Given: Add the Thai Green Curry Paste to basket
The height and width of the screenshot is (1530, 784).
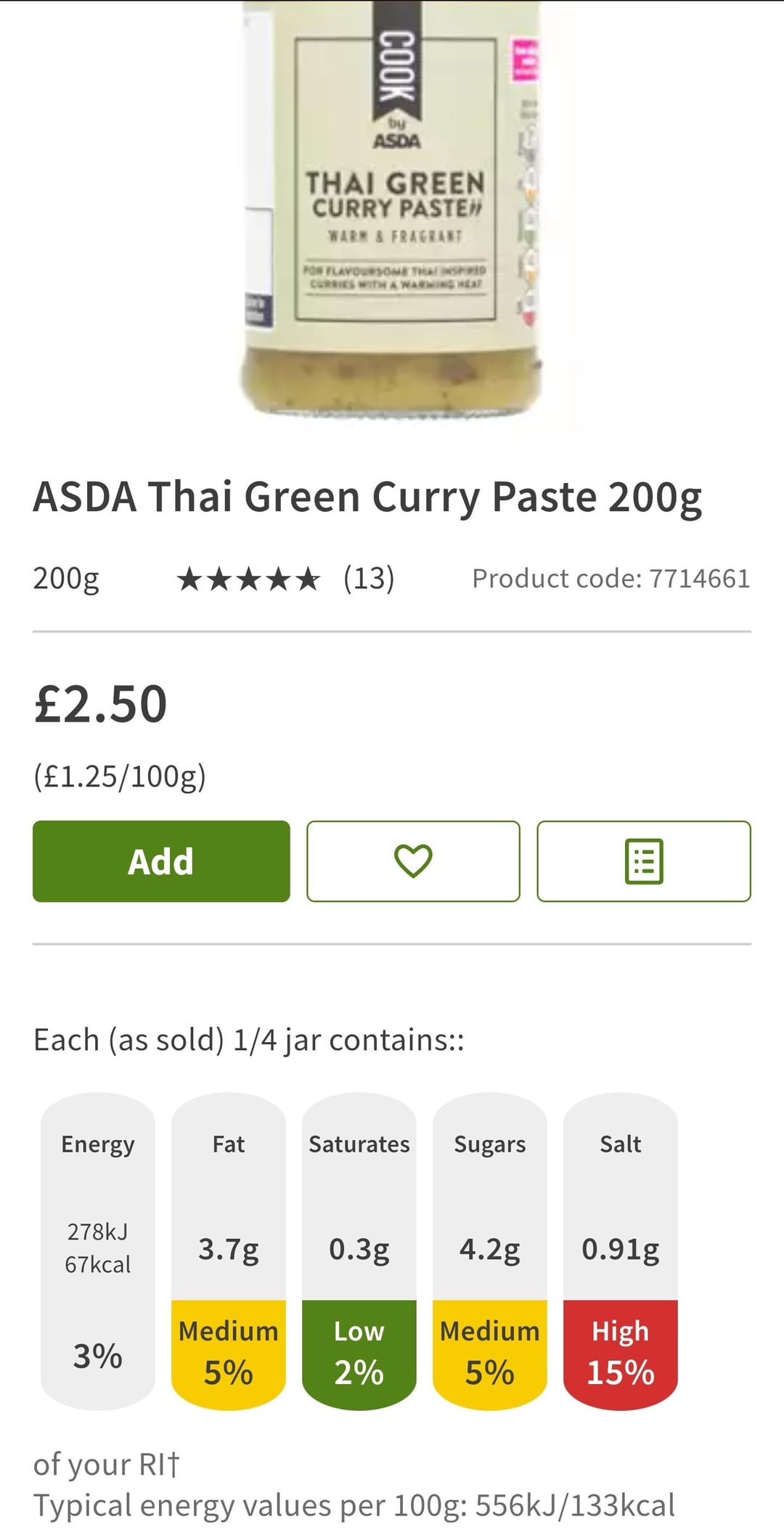Looking at the screenshot, I should 161,861.
